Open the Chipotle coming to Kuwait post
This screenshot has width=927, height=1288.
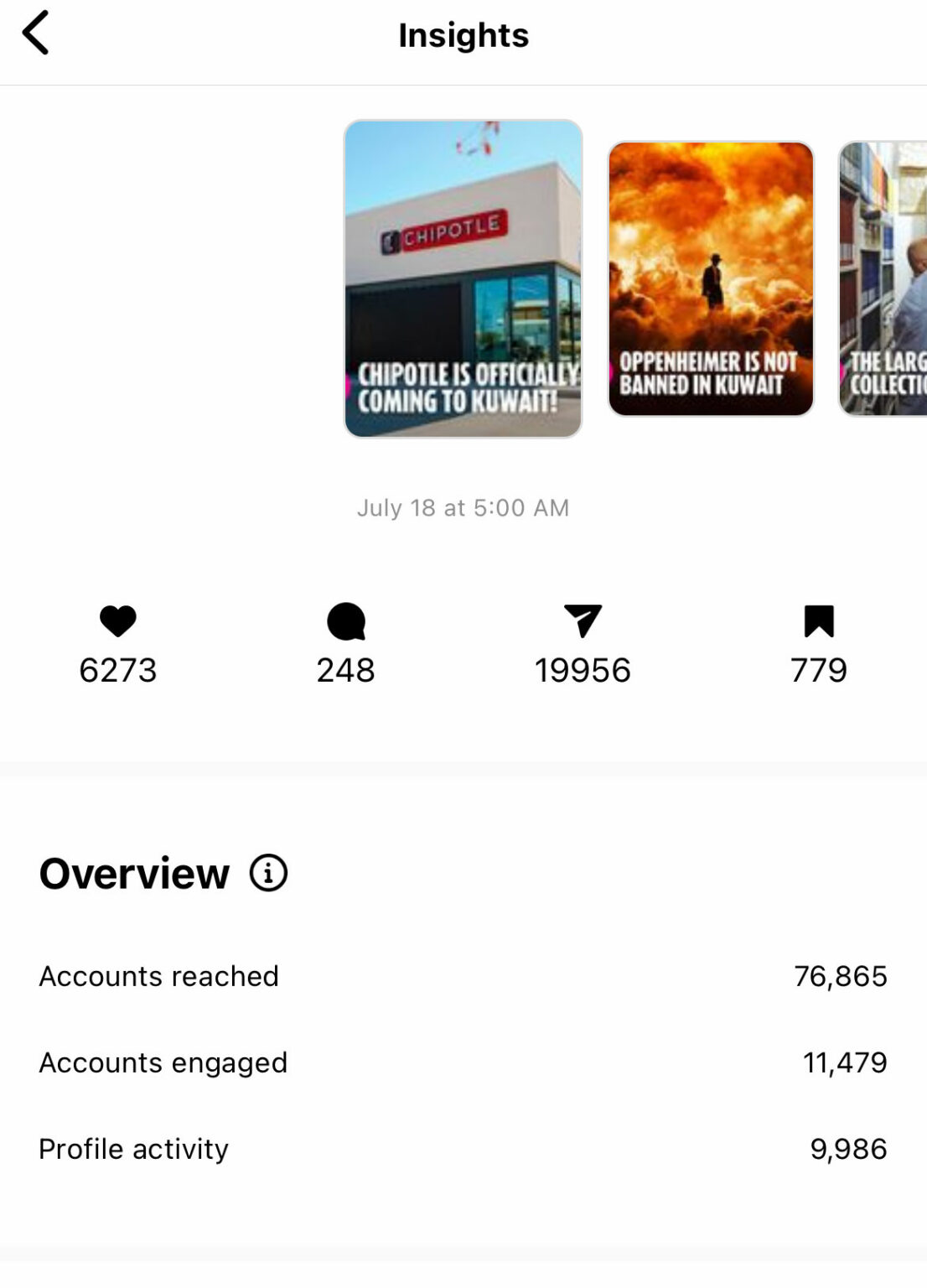point(463,278)
